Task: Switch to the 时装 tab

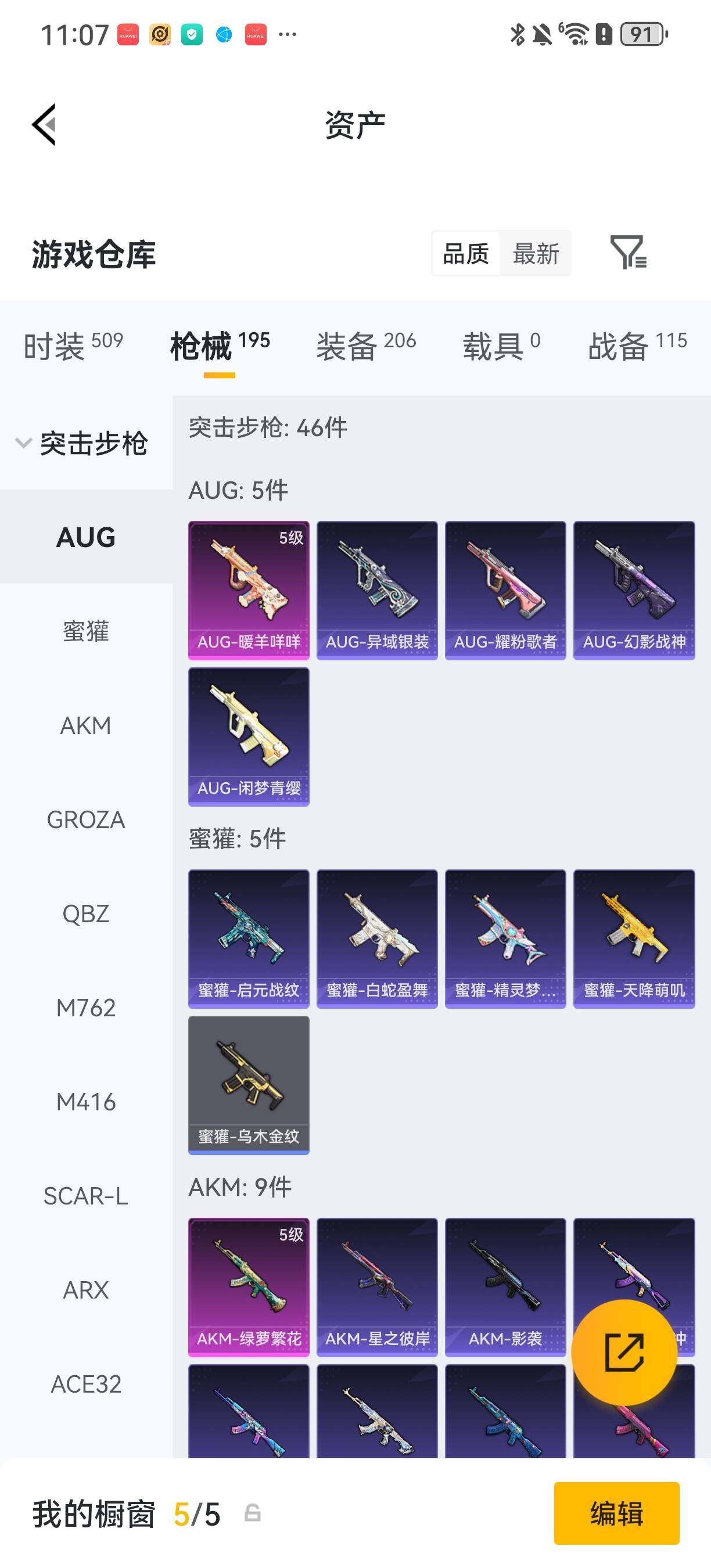Action: point(73,346)
